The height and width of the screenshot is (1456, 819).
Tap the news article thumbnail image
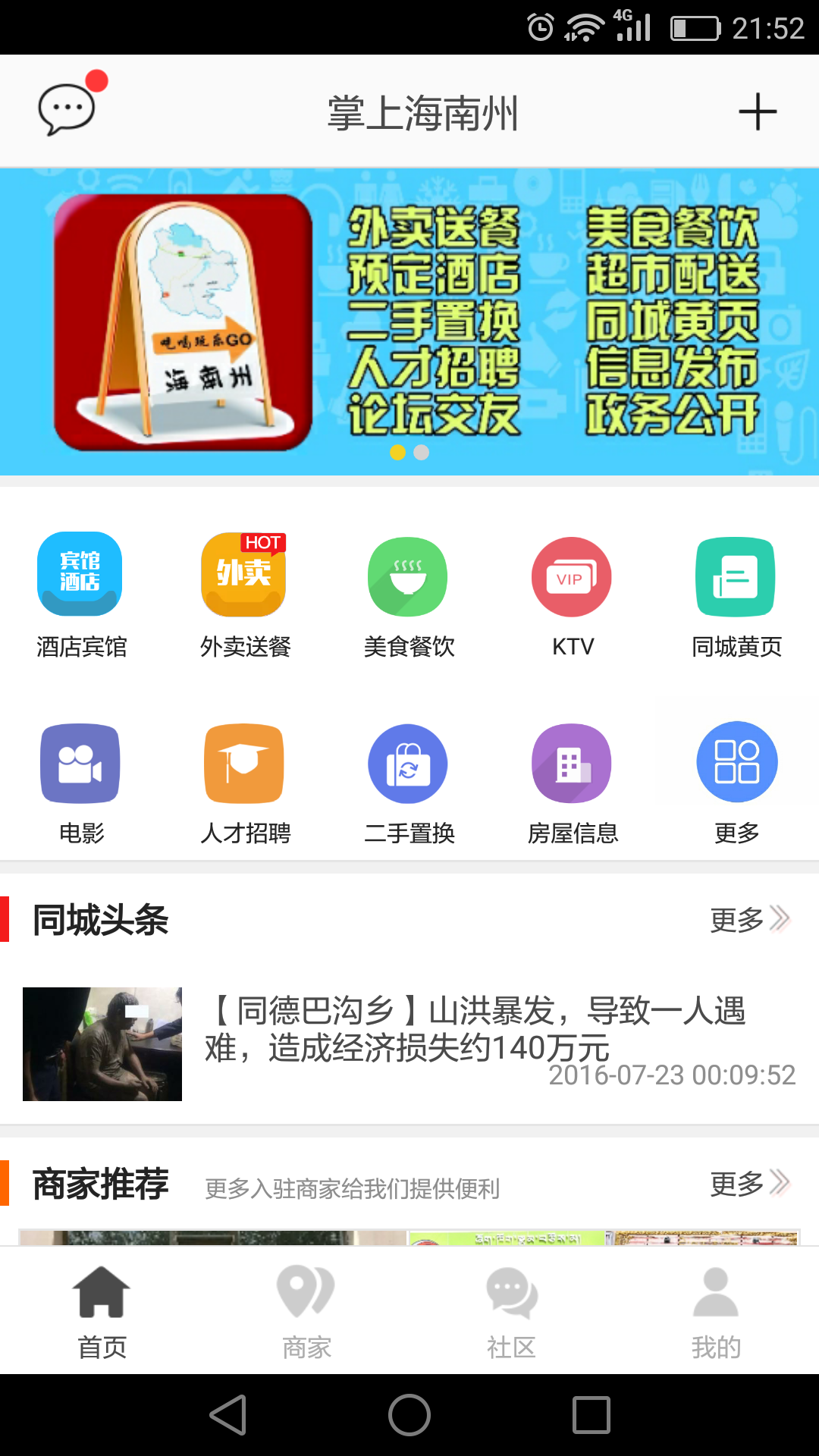click(102, 1043)
